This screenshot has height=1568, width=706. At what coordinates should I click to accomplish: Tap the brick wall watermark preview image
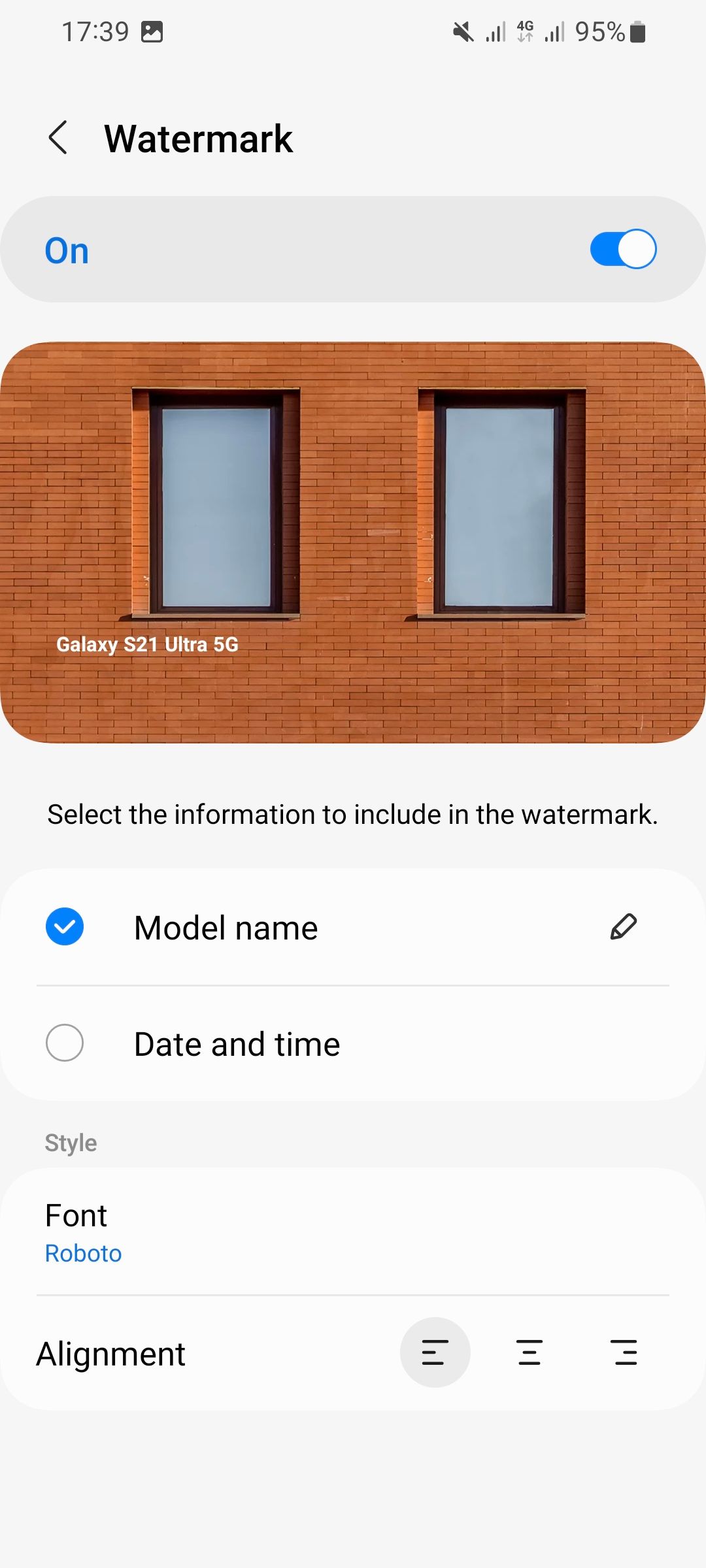tap(353, 542)
